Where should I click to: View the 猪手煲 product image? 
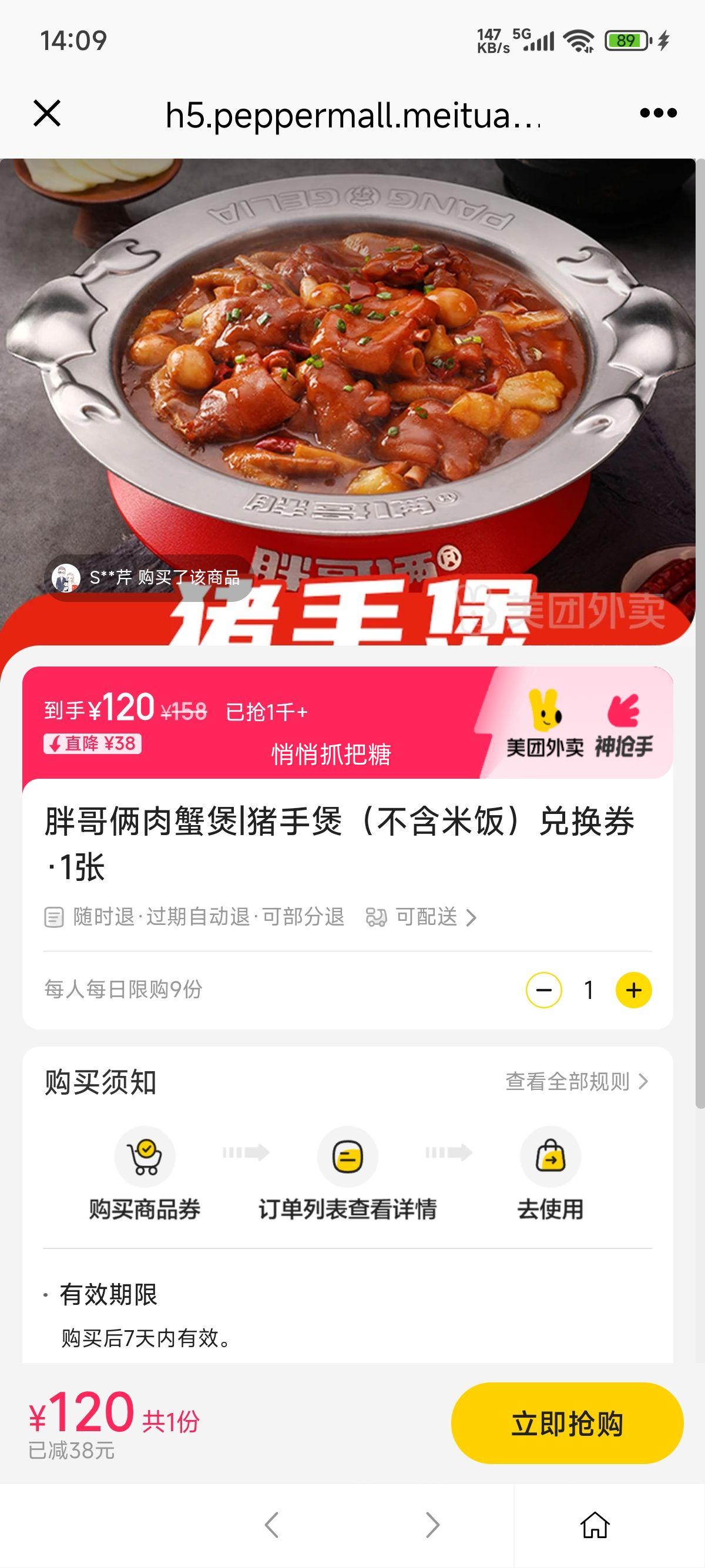[347, 378]
